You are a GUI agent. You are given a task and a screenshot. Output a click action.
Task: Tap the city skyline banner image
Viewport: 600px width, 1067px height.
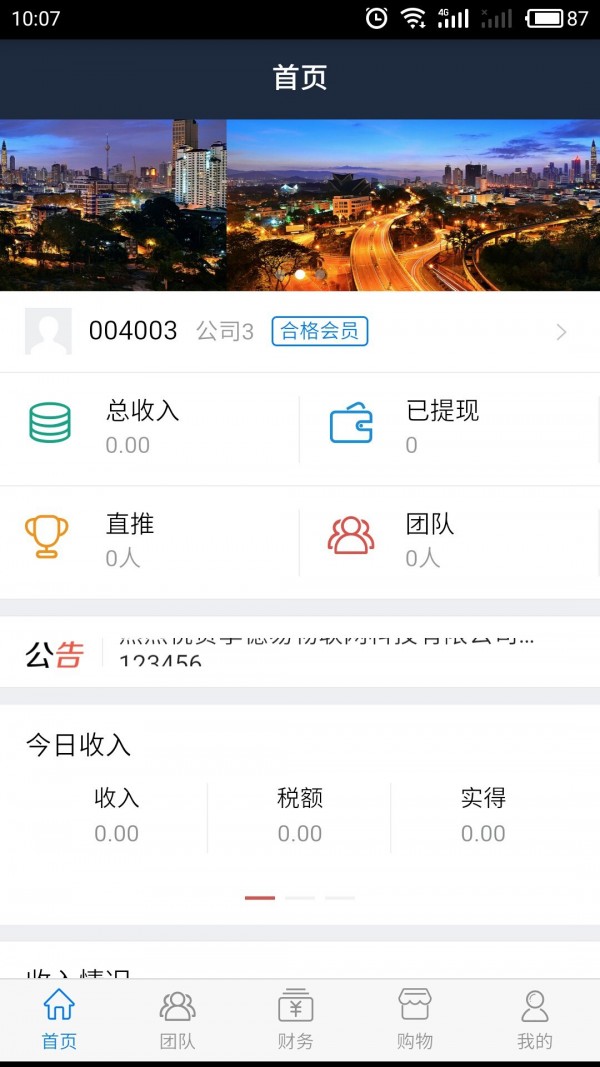(300, 205)
